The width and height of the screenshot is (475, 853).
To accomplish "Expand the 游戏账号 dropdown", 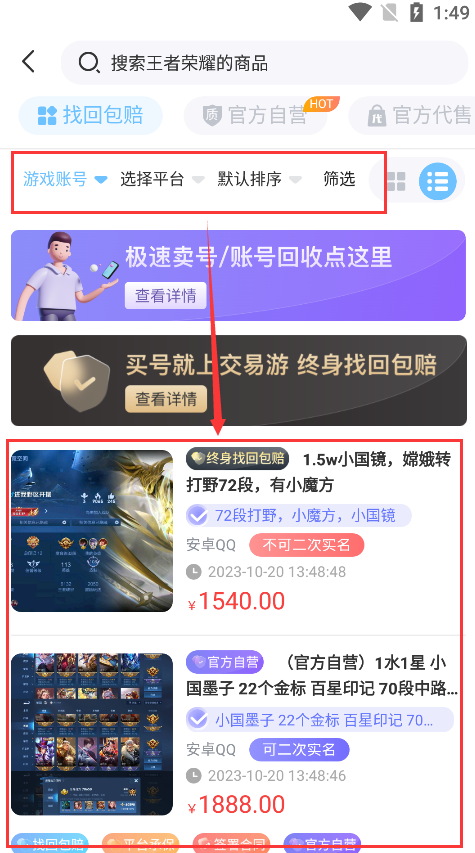I will (x=65, y=179).
